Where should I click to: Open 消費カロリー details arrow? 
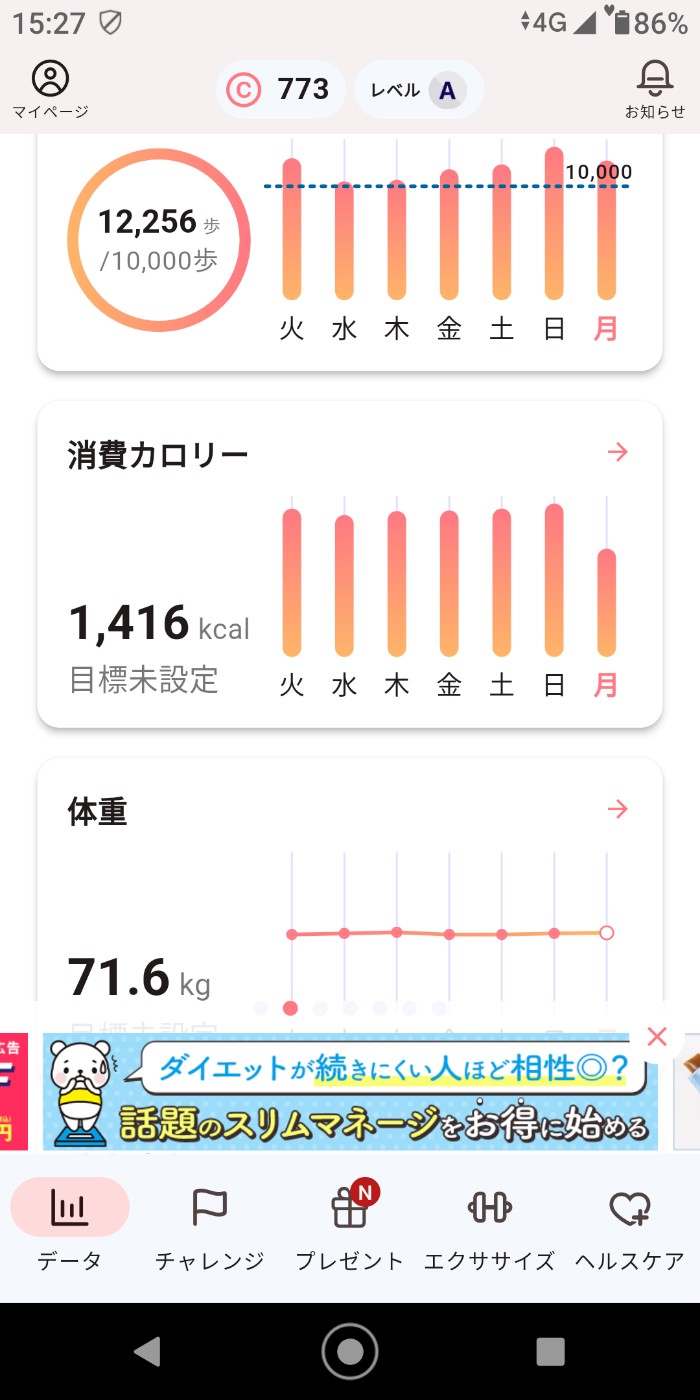point(618,453)
